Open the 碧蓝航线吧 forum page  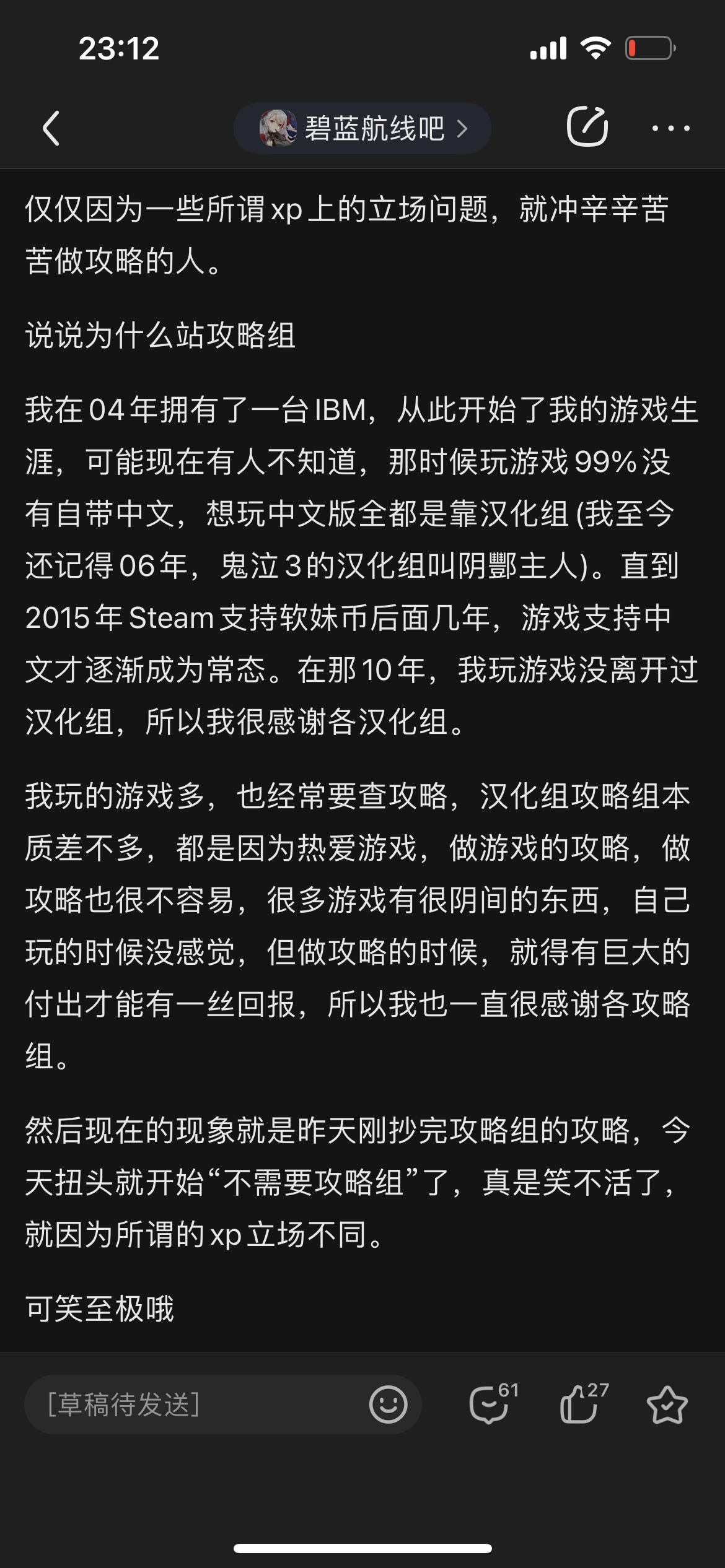[362, 129]
